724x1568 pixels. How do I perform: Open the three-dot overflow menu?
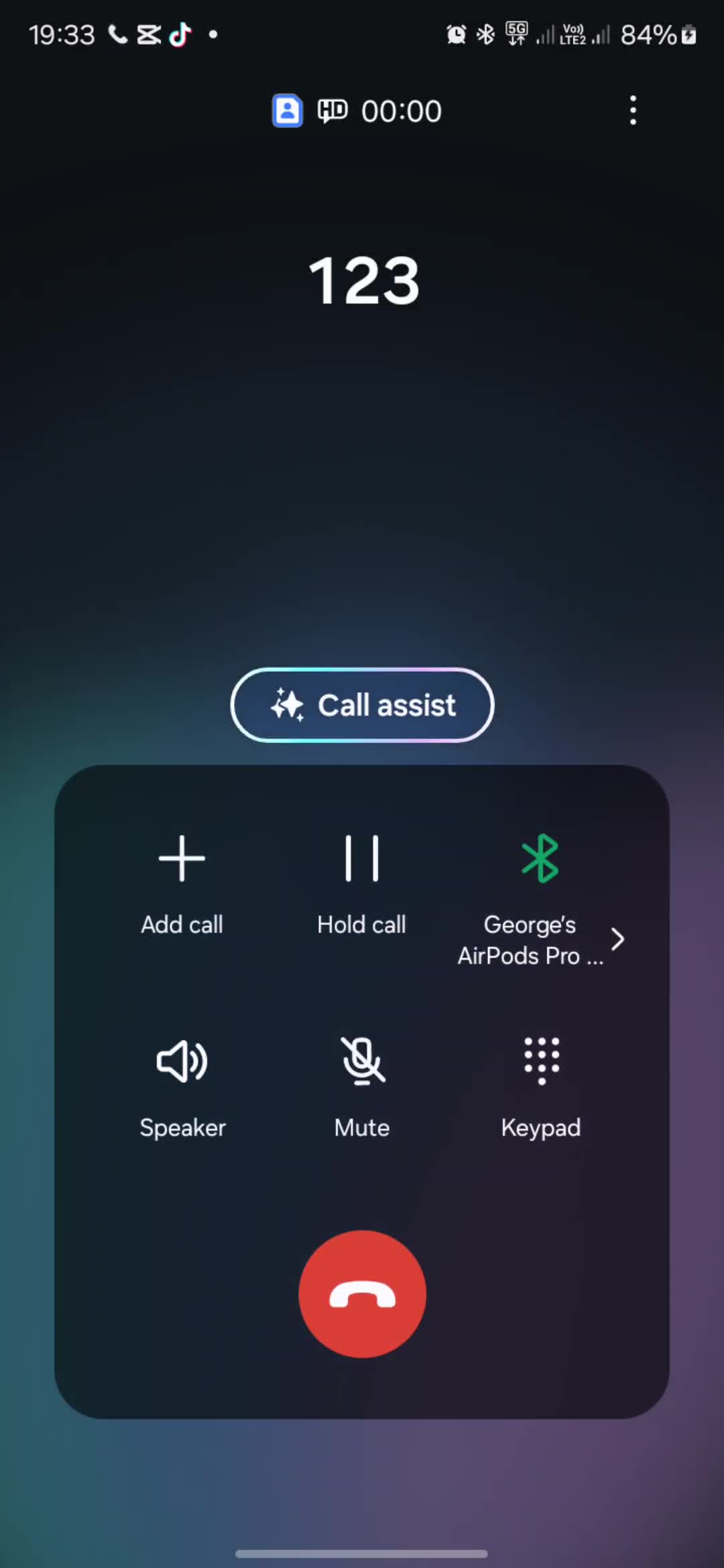pyautogui.click(x=633, y=110)
